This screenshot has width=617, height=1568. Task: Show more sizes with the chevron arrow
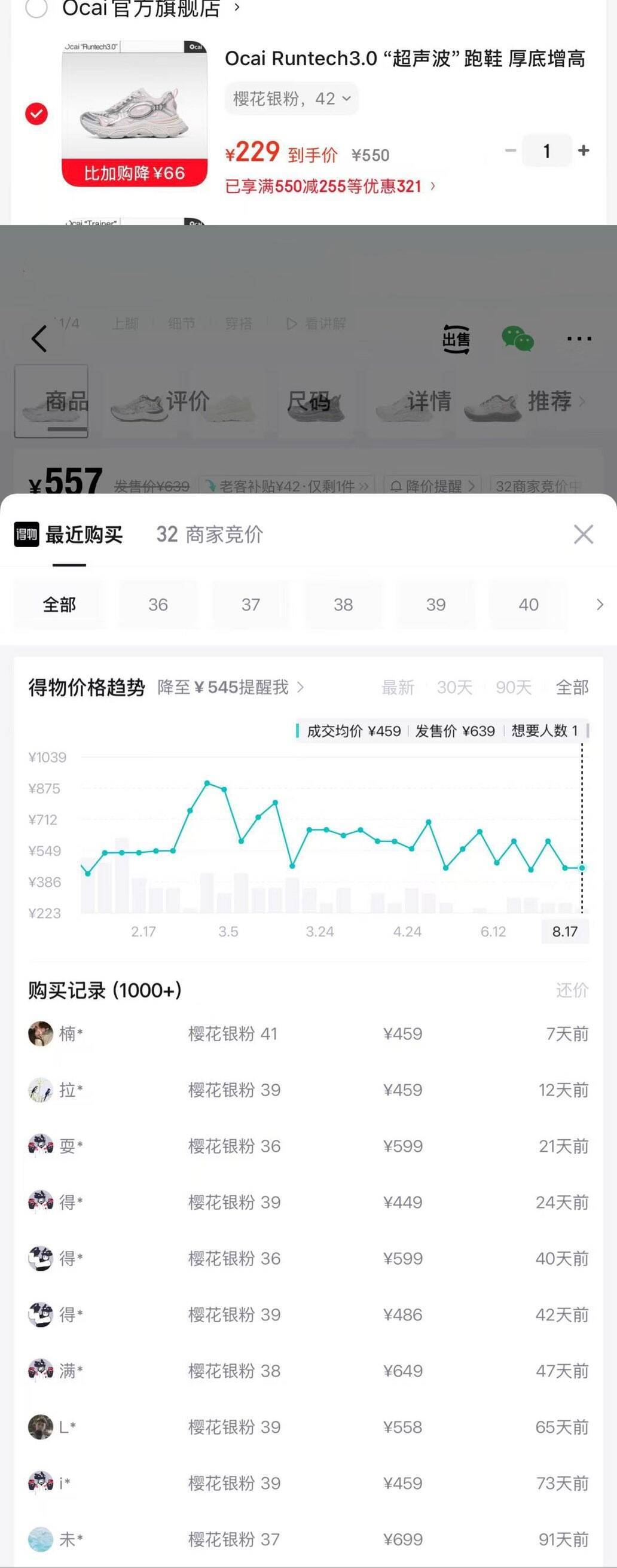click(600, 605)
